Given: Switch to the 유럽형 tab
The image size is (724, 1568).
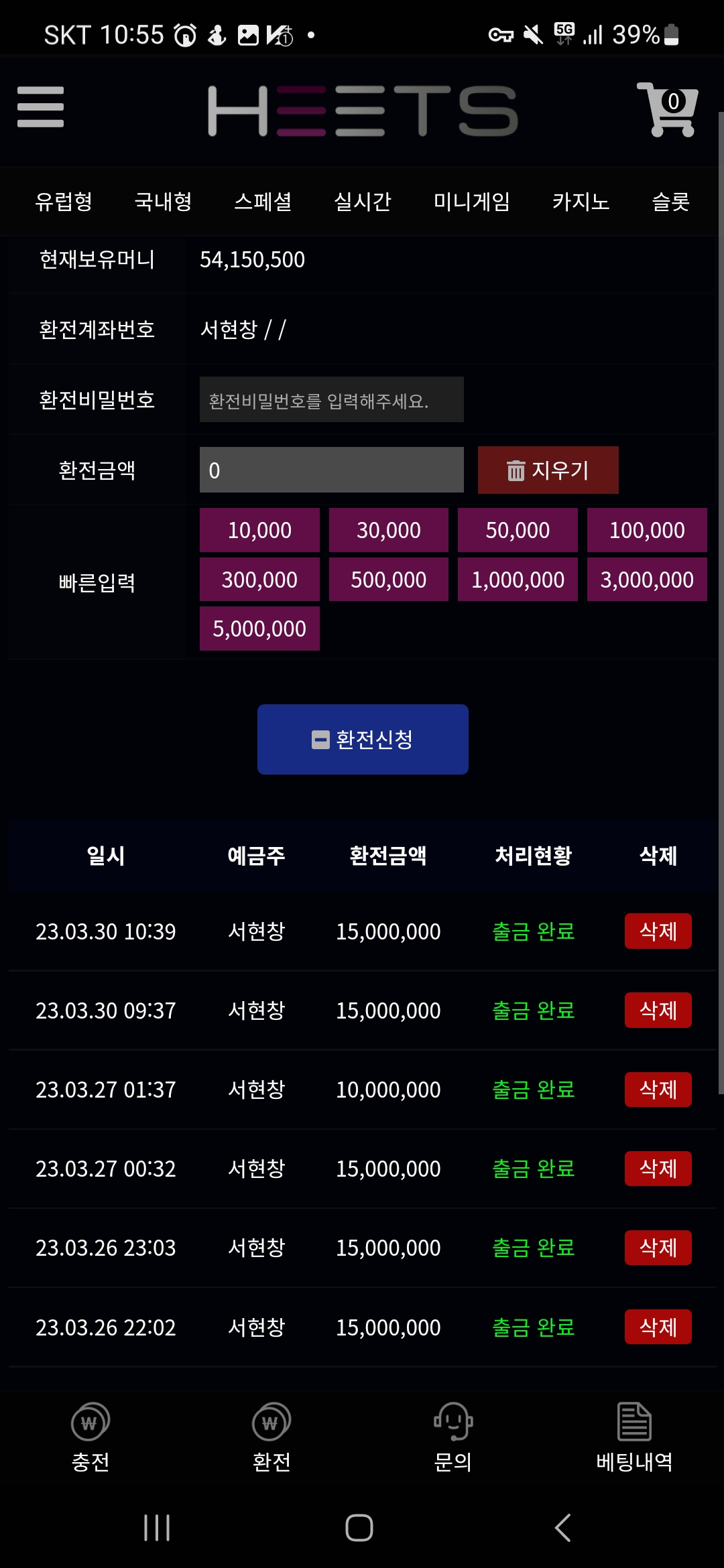Looking at the screenshot, I should point(64,201).
